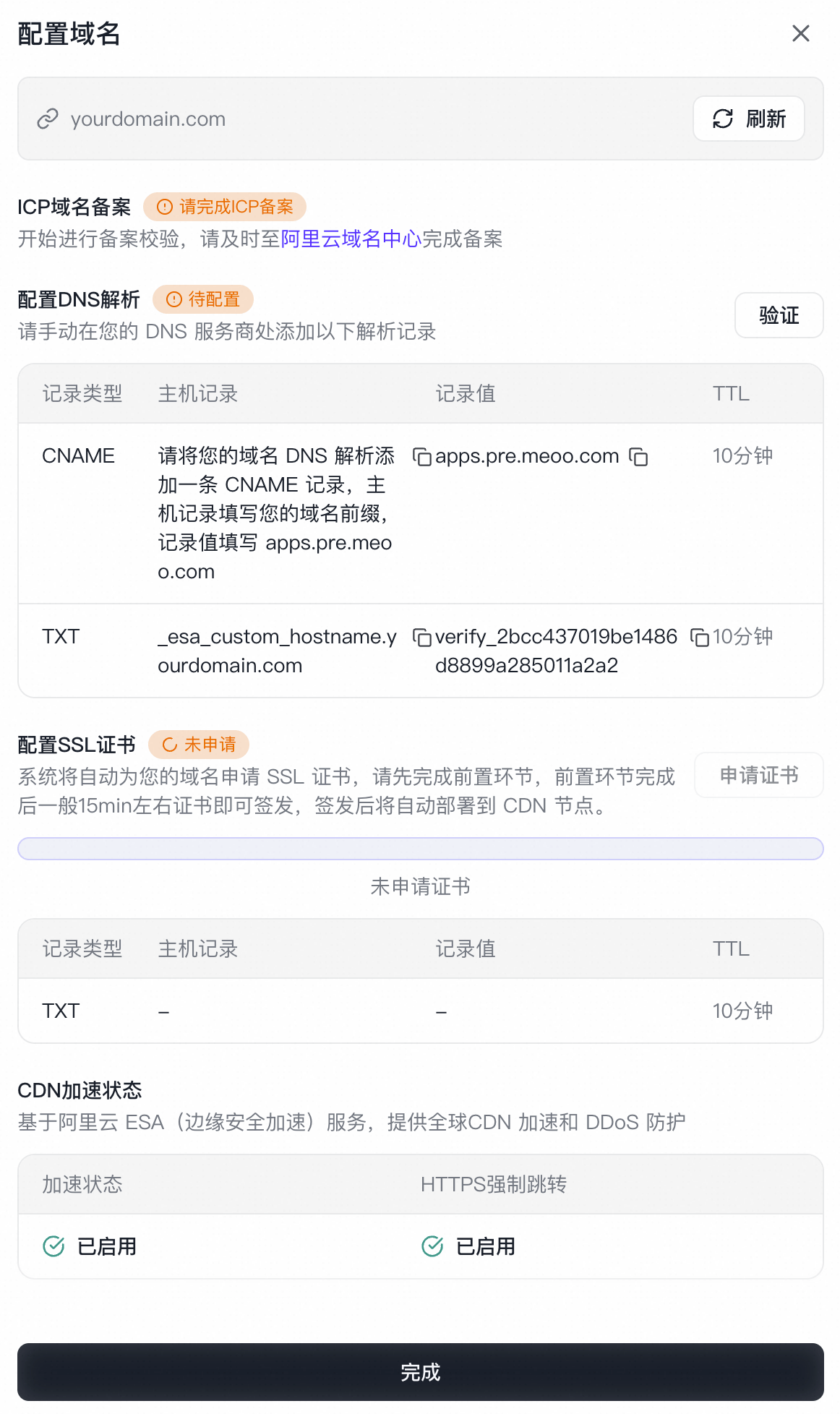Open the 阿里云域名中心 link
This screenshot has height=1414, width=840.
tap(351, 239)
